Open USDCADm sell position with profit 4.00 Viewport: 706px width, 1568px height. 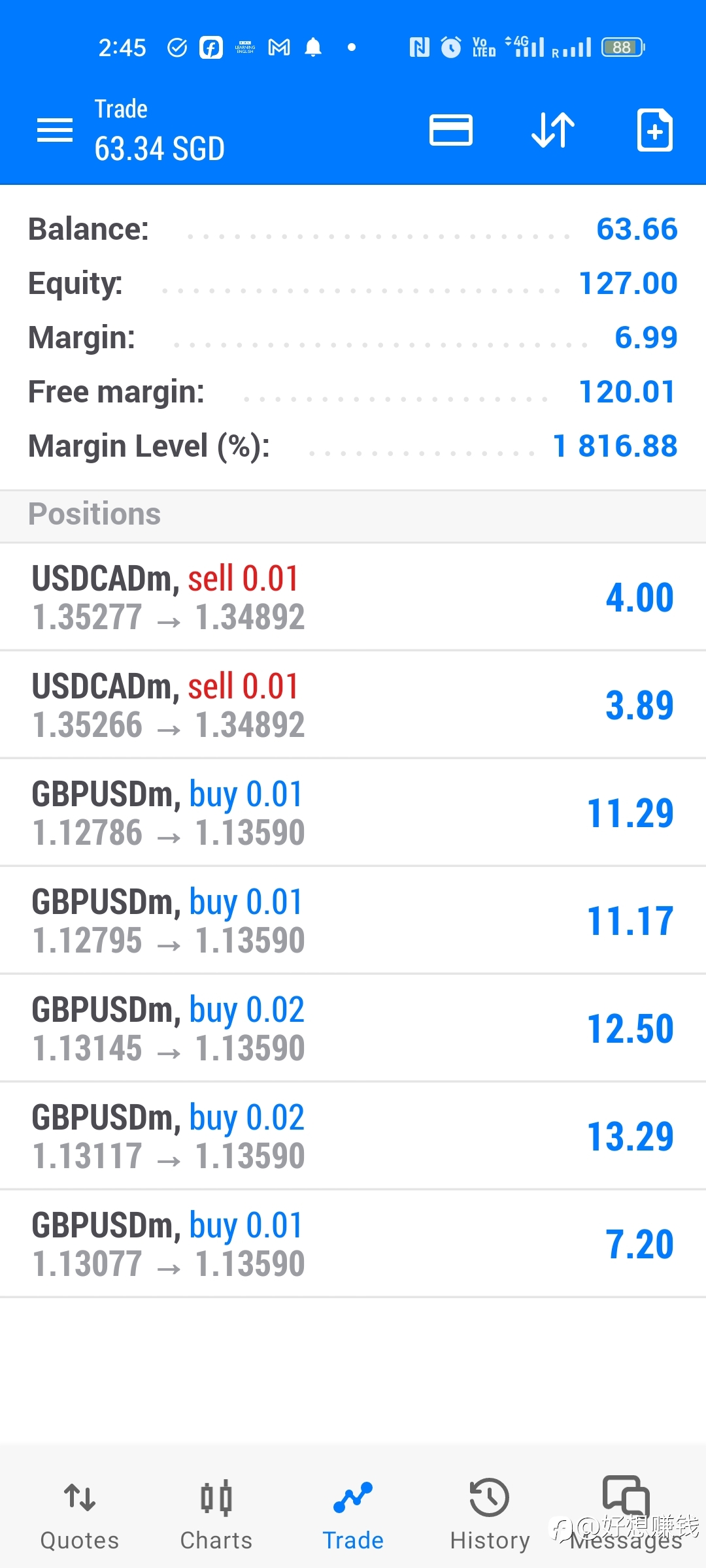[x=353, y=597]
